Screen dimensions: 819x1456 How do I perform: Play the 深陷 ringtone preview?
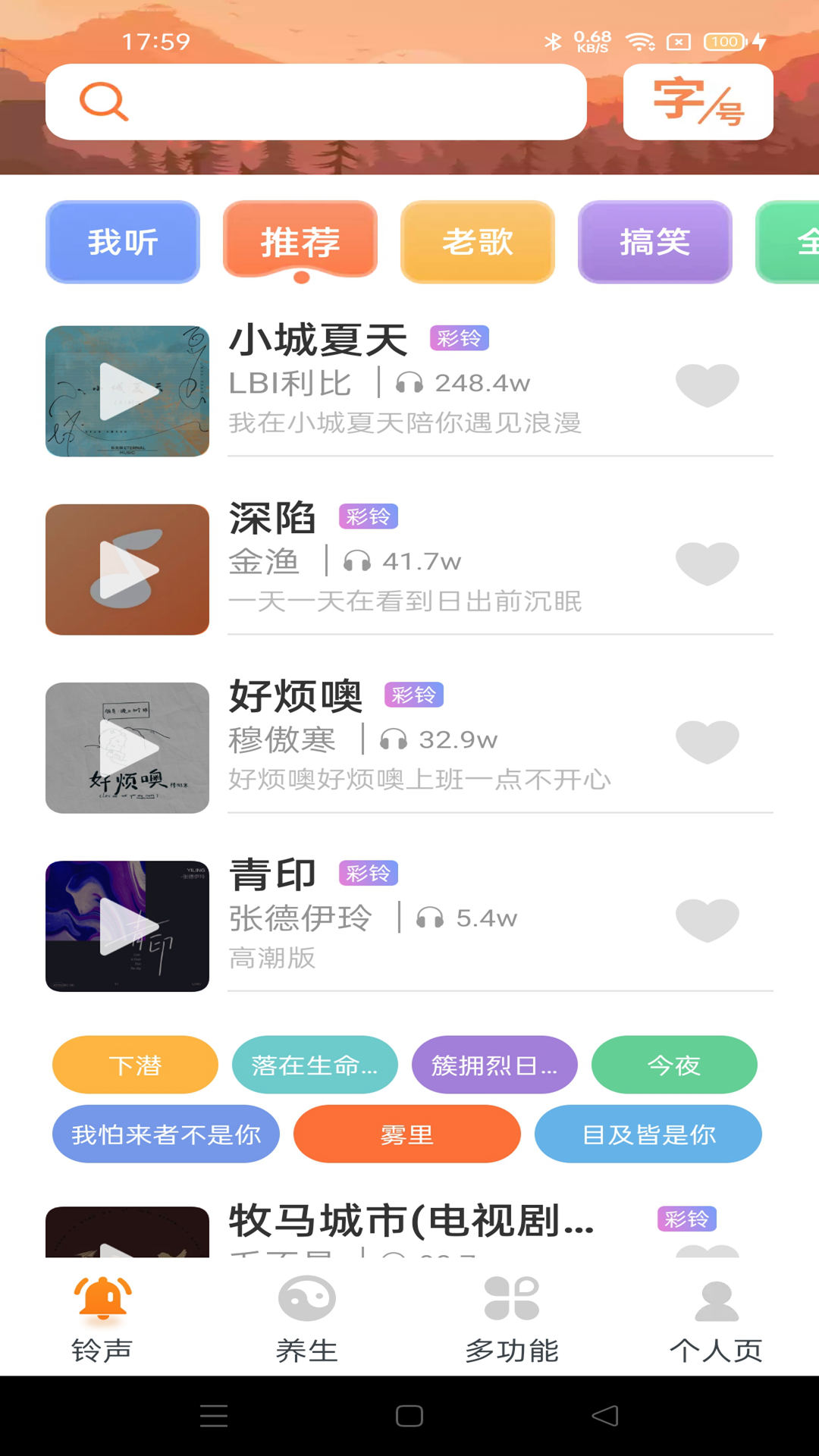tap(127, 570)
